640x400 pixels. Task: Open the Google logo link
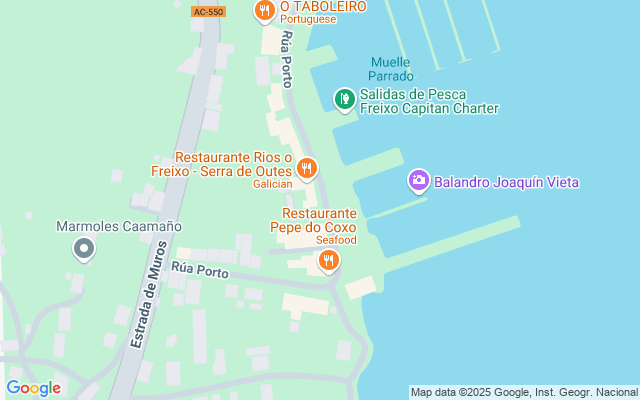33,388
